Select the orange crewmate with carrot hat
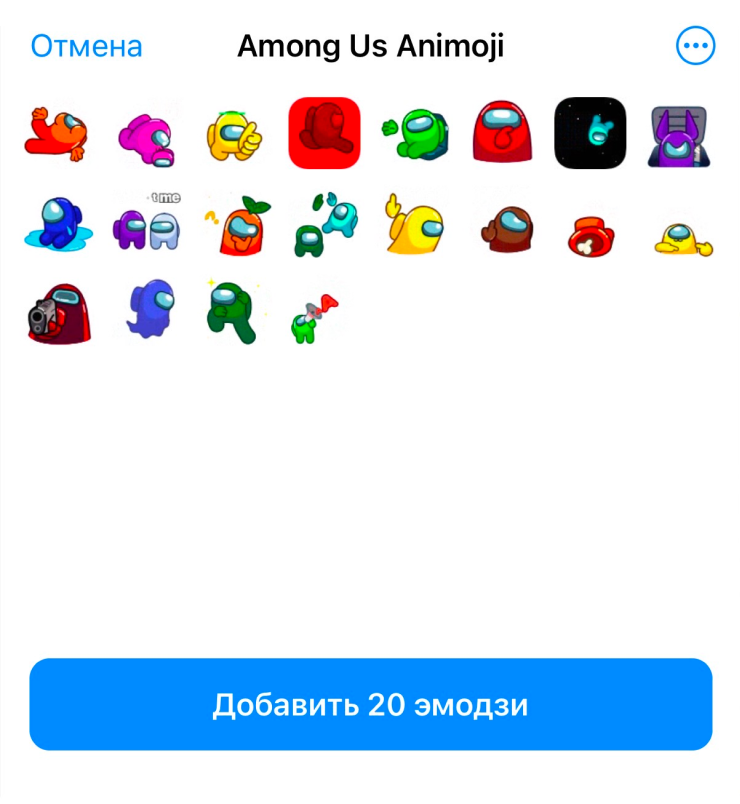The width and height of the screenshot is (740, 804). coord(234,224)
